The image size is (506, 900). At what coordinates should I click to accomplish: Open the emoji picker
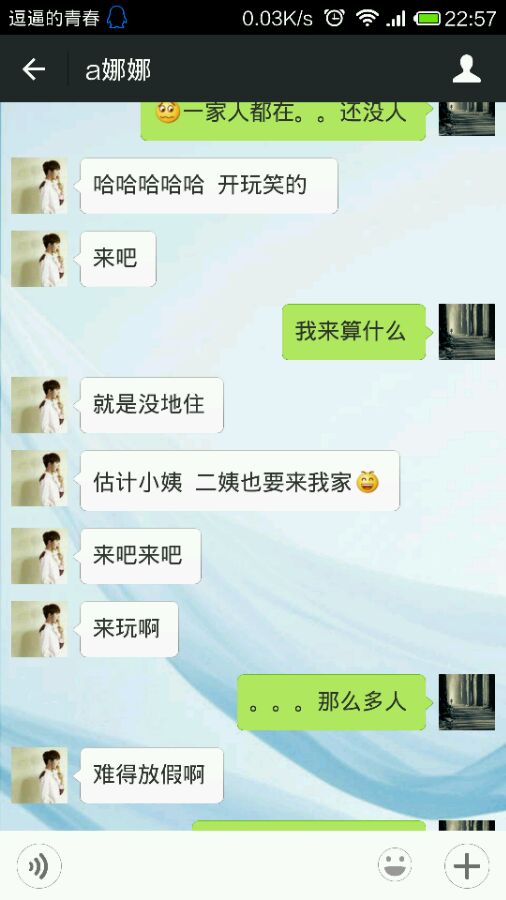click(x=395, y=866)
